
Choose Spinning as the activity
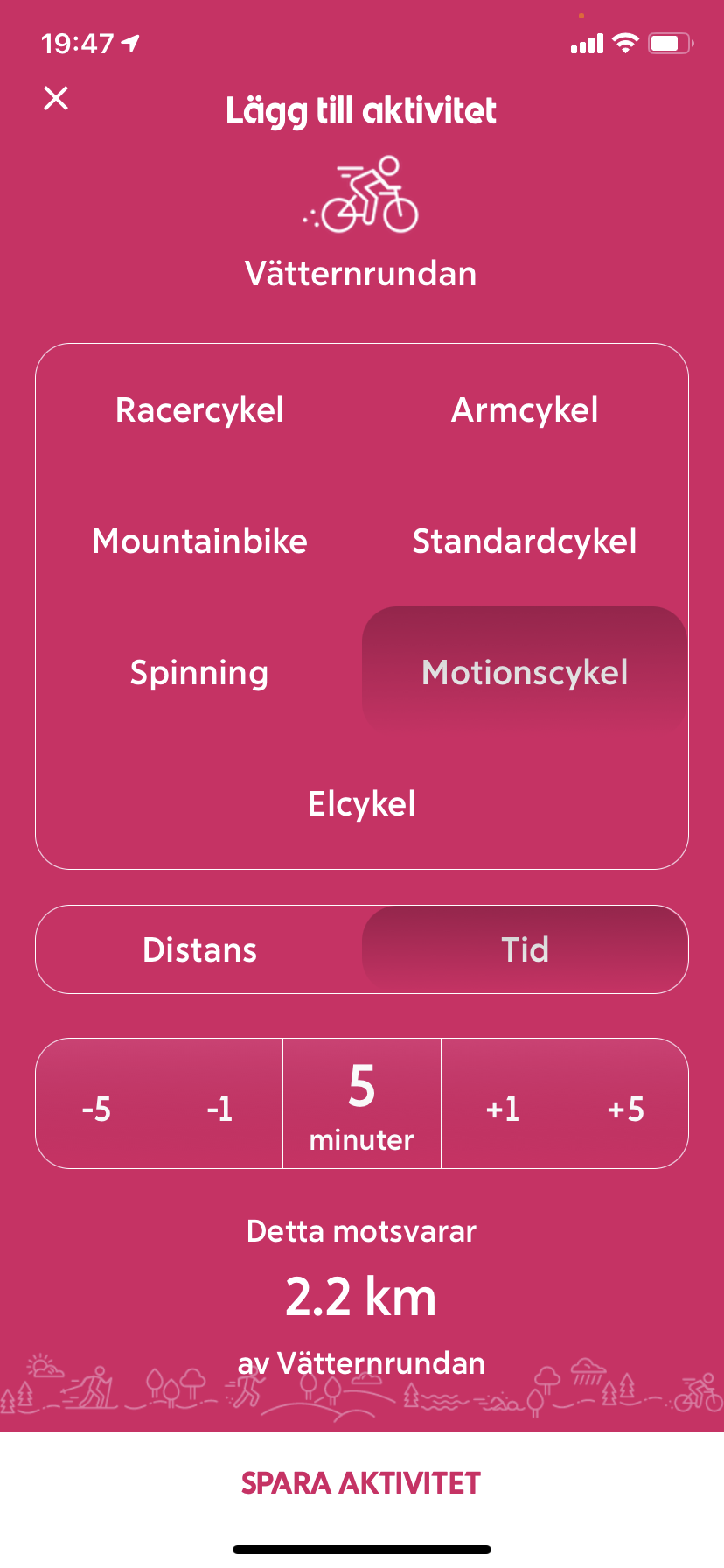tap(199, 673)
